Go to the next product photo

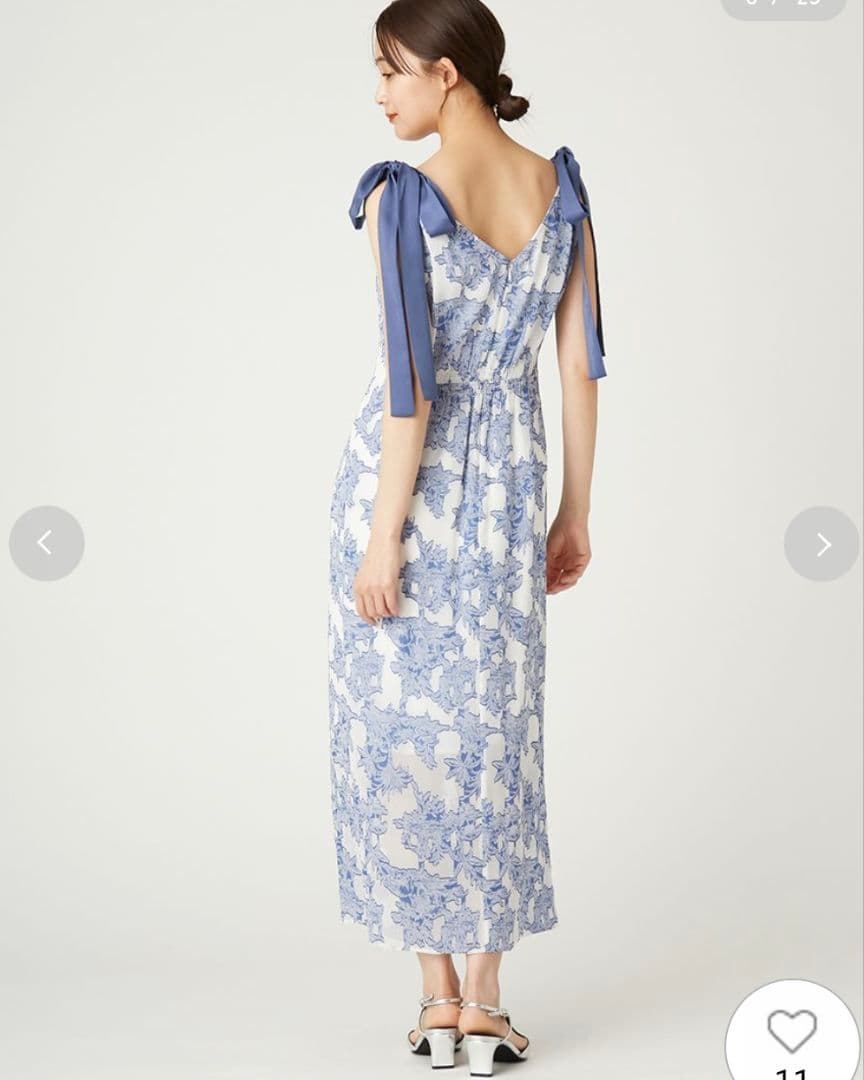821,543
